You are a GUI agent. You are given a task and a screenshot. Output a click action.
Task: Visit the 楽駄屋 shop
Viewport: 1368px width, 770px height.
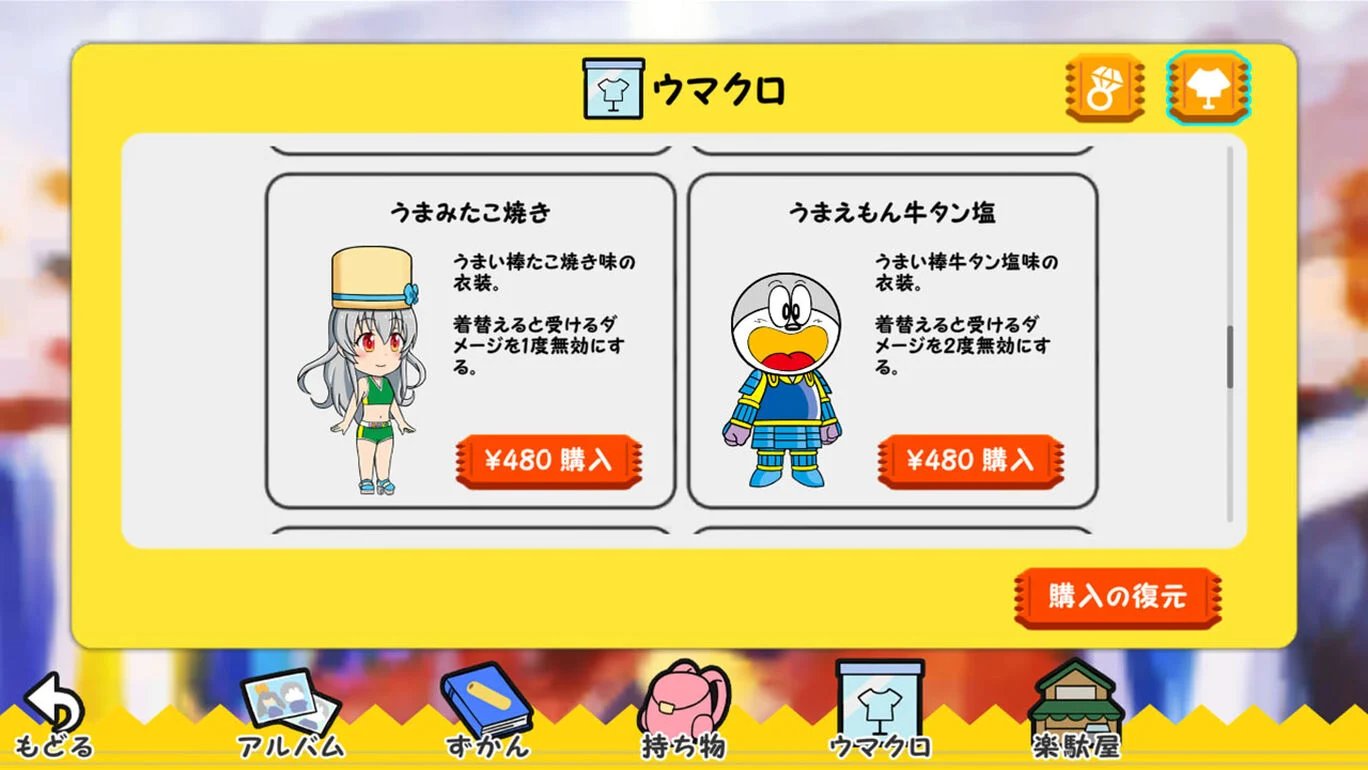[1077, 710]
